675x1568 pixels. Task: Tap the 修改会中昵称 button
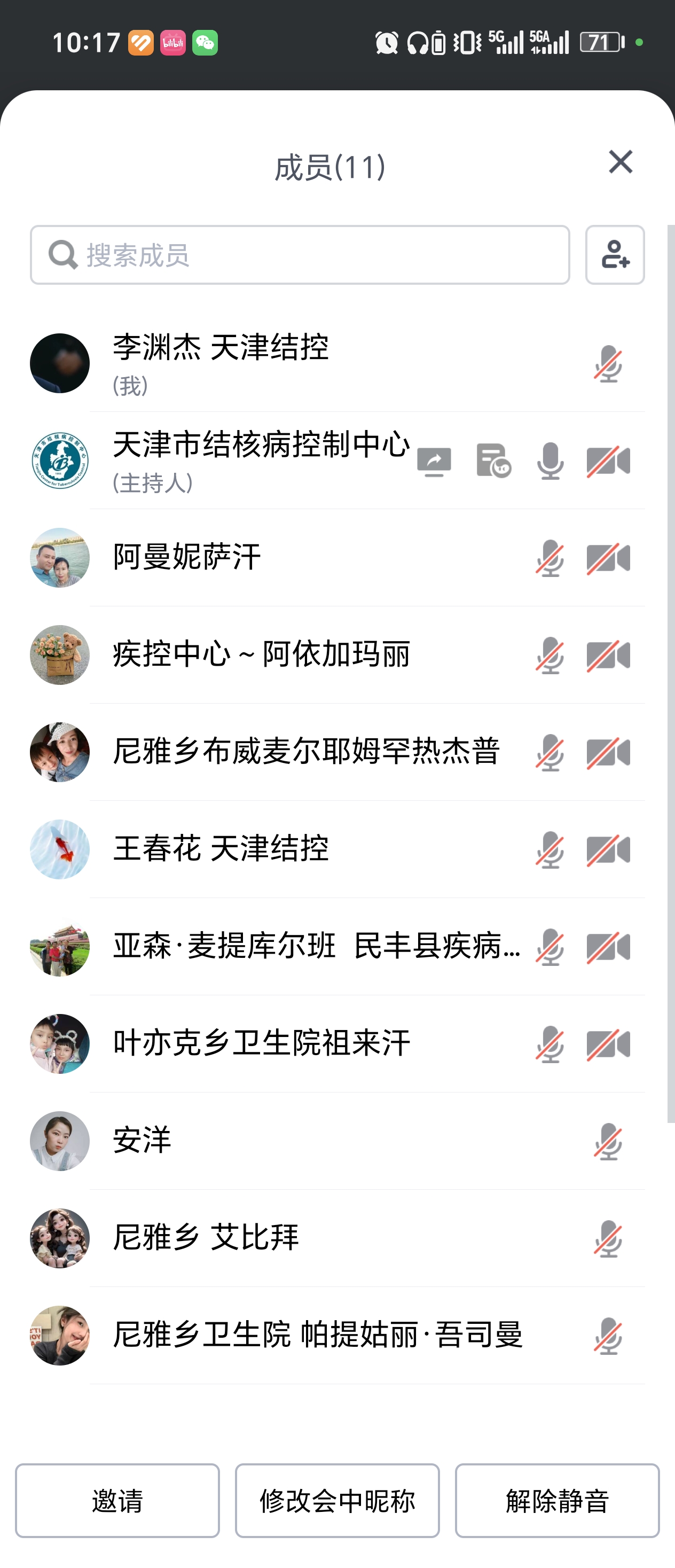pyautogui.click(x=337, y=1501)
